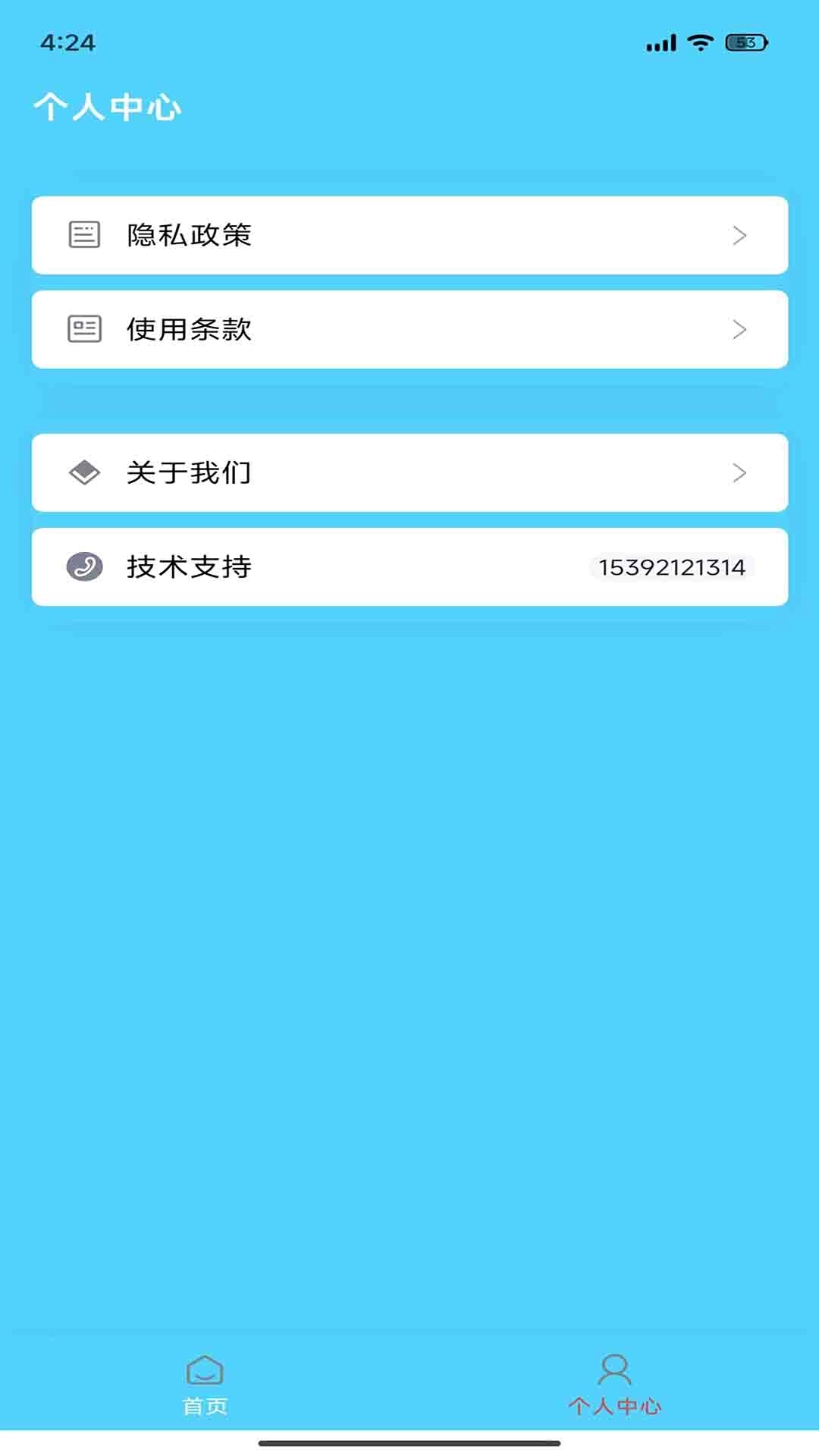Image resolution: width=819 pixels, height=1456 pixels.
Task: Click the Wi-Fi icon in status bar
Action: coord(698,43)
